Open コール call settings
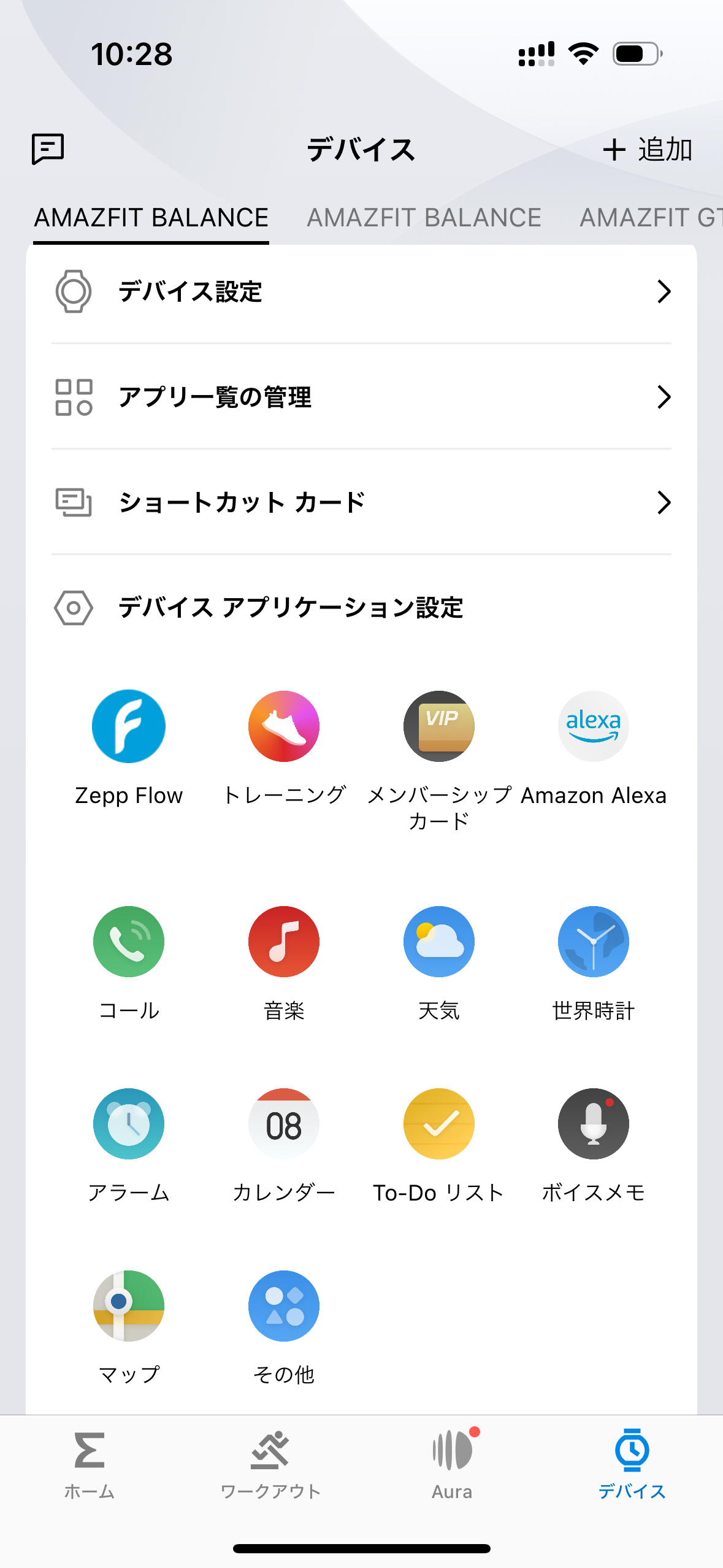 coord(129,942)
